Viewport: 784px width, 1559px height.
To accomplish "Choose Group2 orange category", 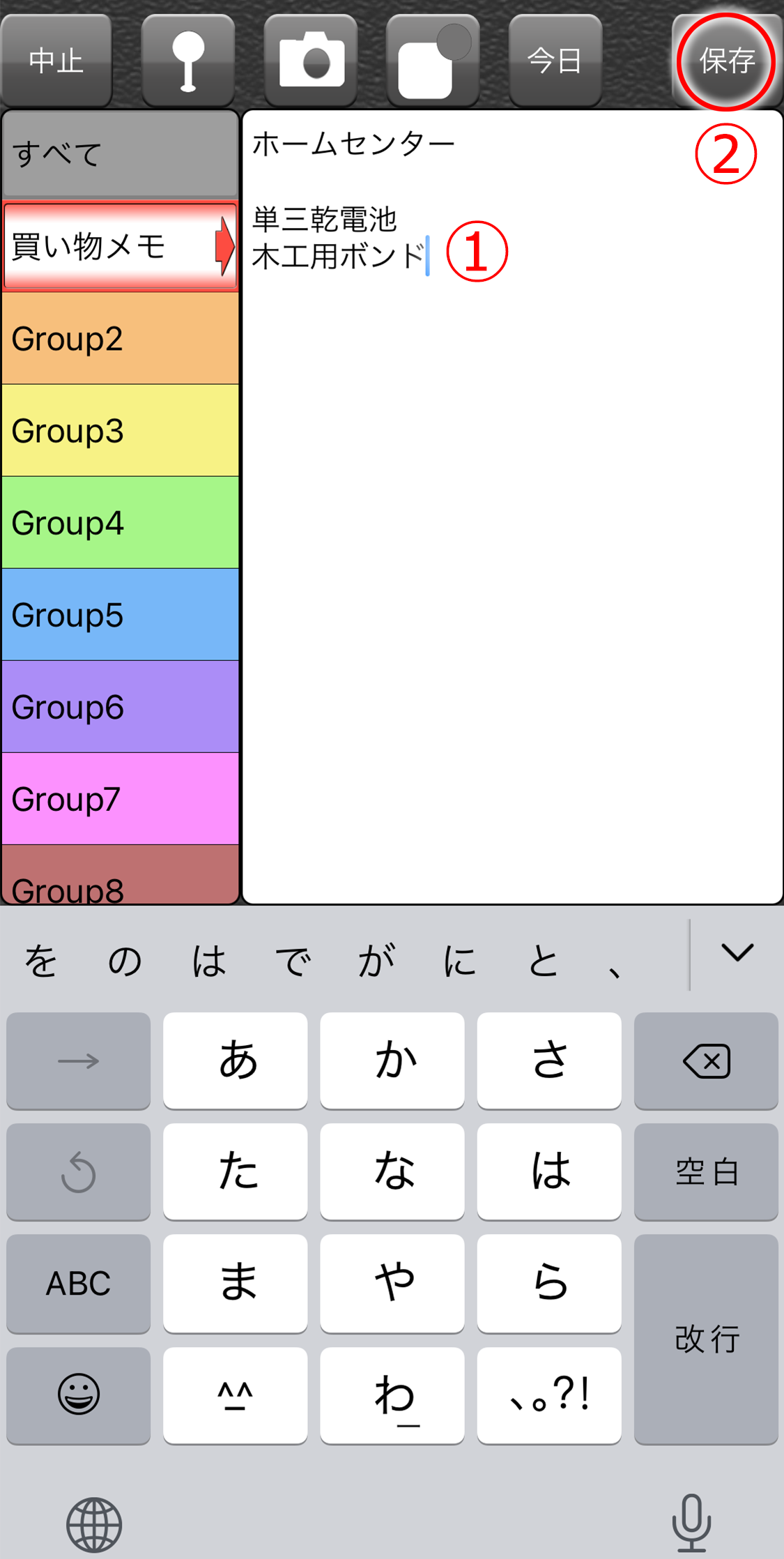I will pos(121,339).
